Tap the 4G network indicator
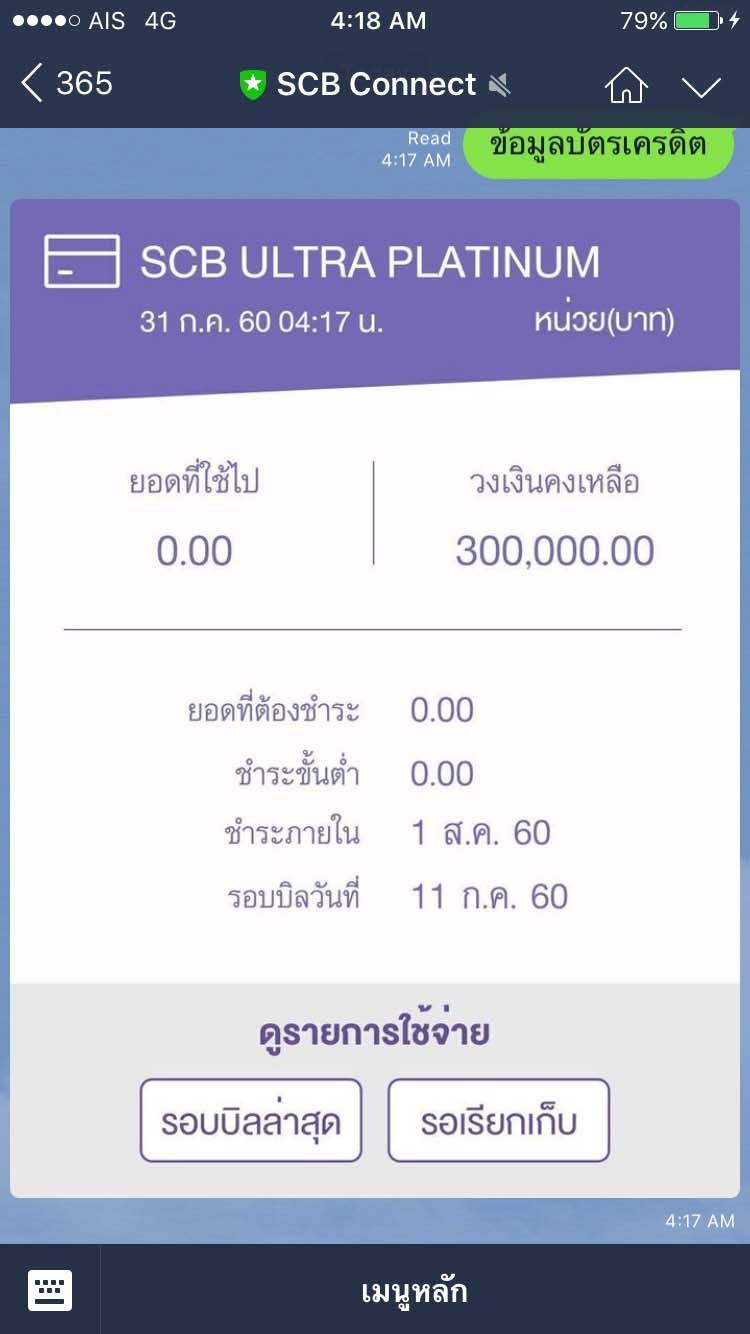Viewport: 750px width, 1334px height. click(160, 19)
